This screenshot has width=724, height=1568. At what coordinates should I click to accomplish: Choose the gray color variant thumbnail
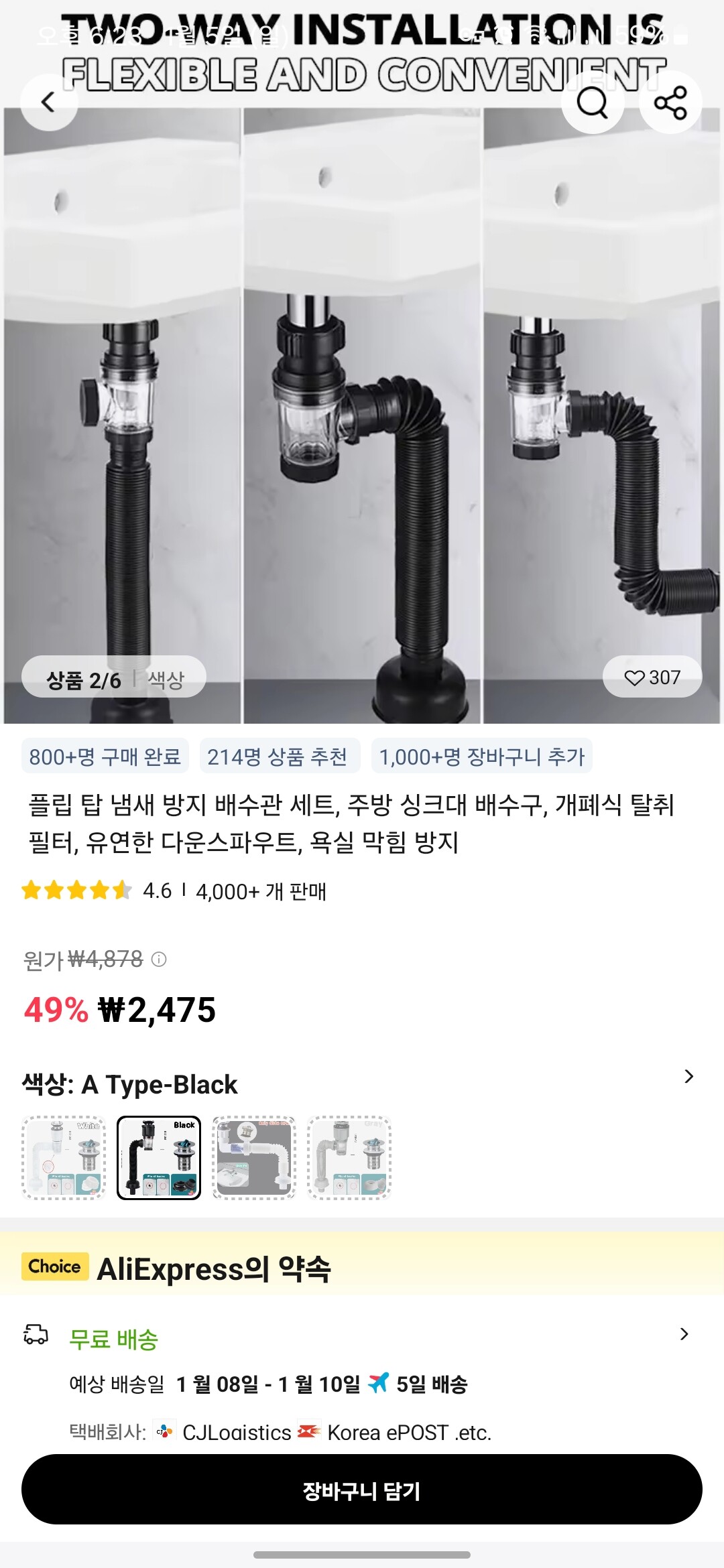[349, 1157]
